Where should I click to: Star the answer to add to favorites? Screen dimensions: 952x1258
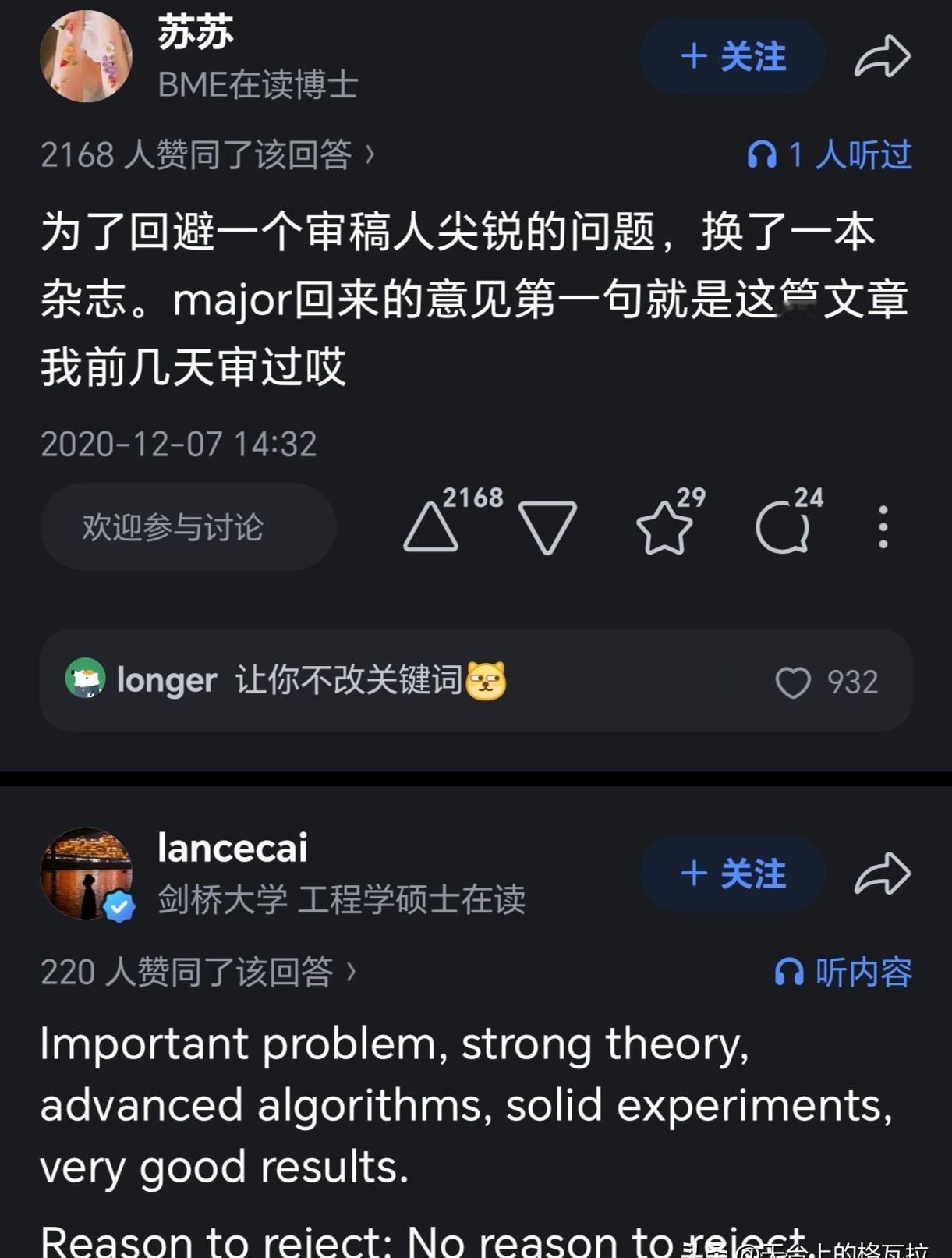665,528
